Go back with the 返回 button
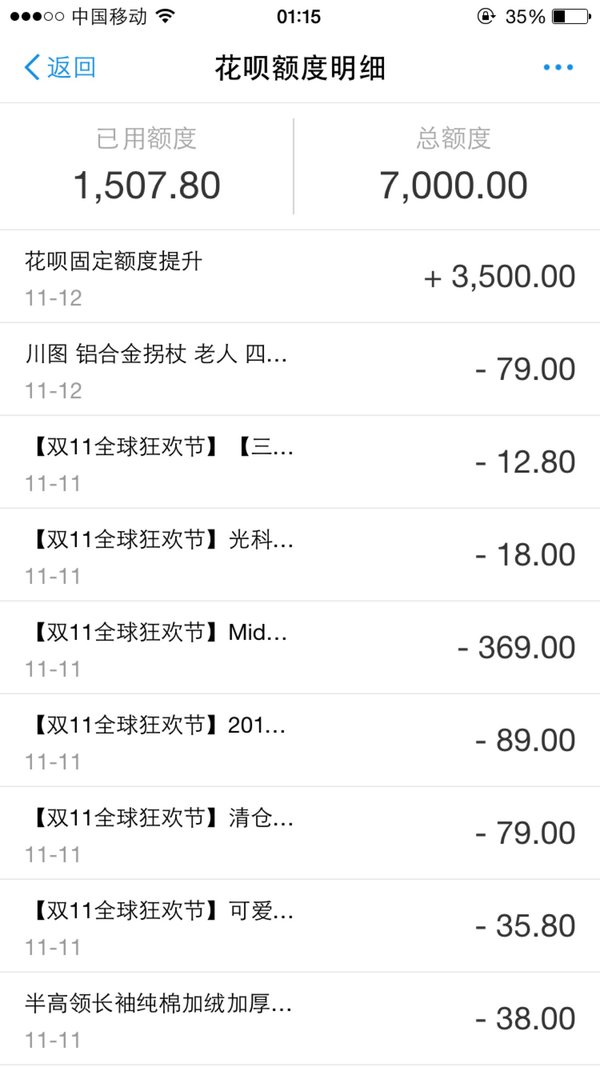600x1067 pixels. tap(60, 68)
